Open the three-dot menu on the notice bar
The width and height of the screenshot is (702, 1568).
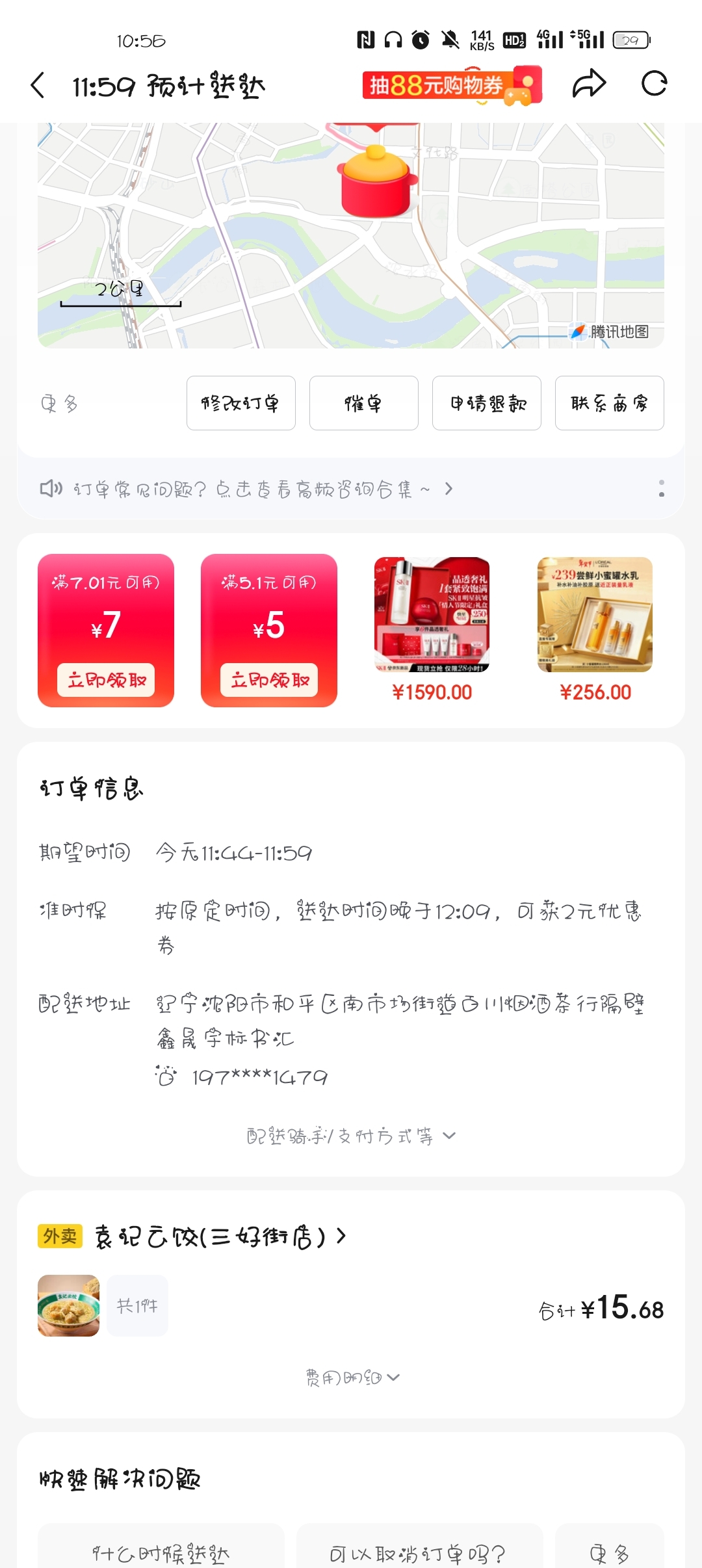tap(661, 489)
